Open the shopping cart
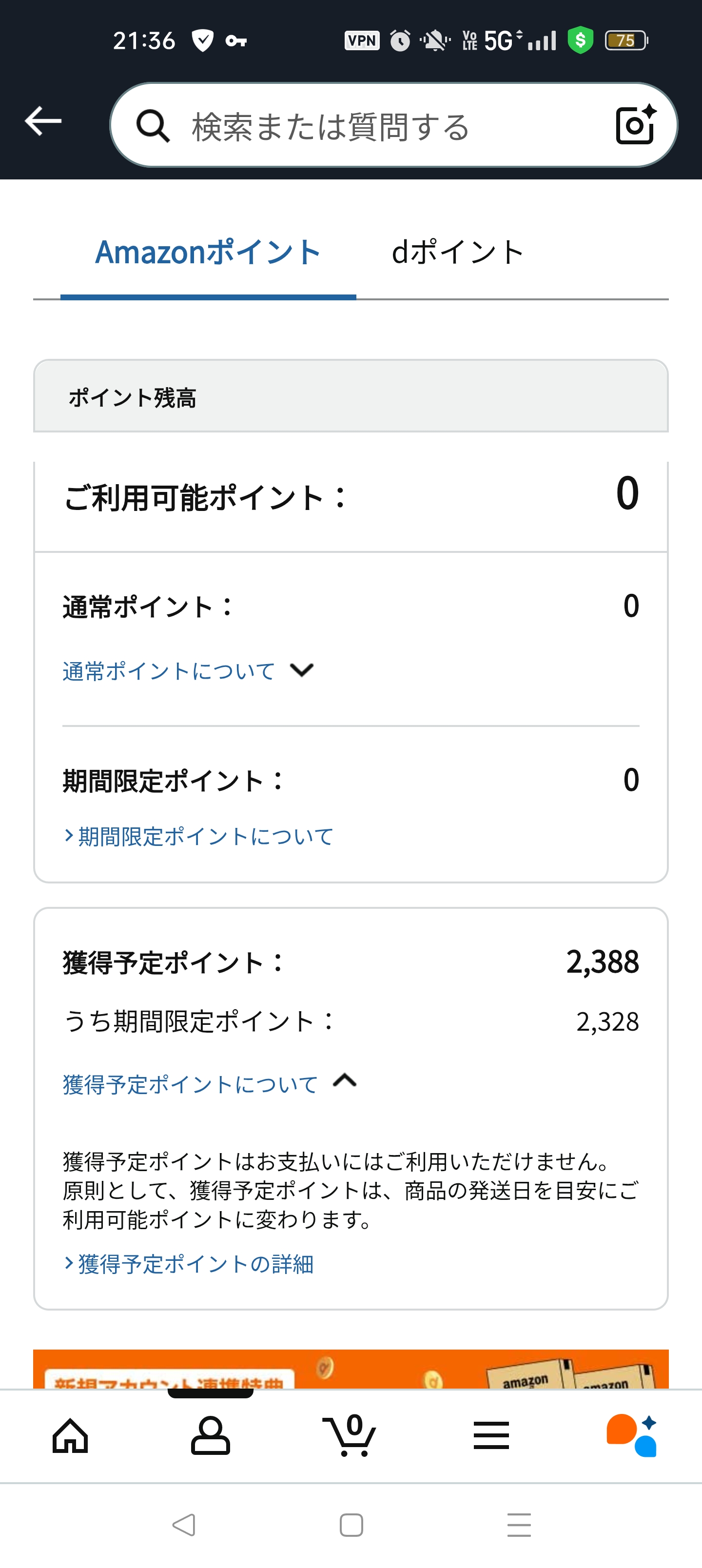 point(350,1436)
